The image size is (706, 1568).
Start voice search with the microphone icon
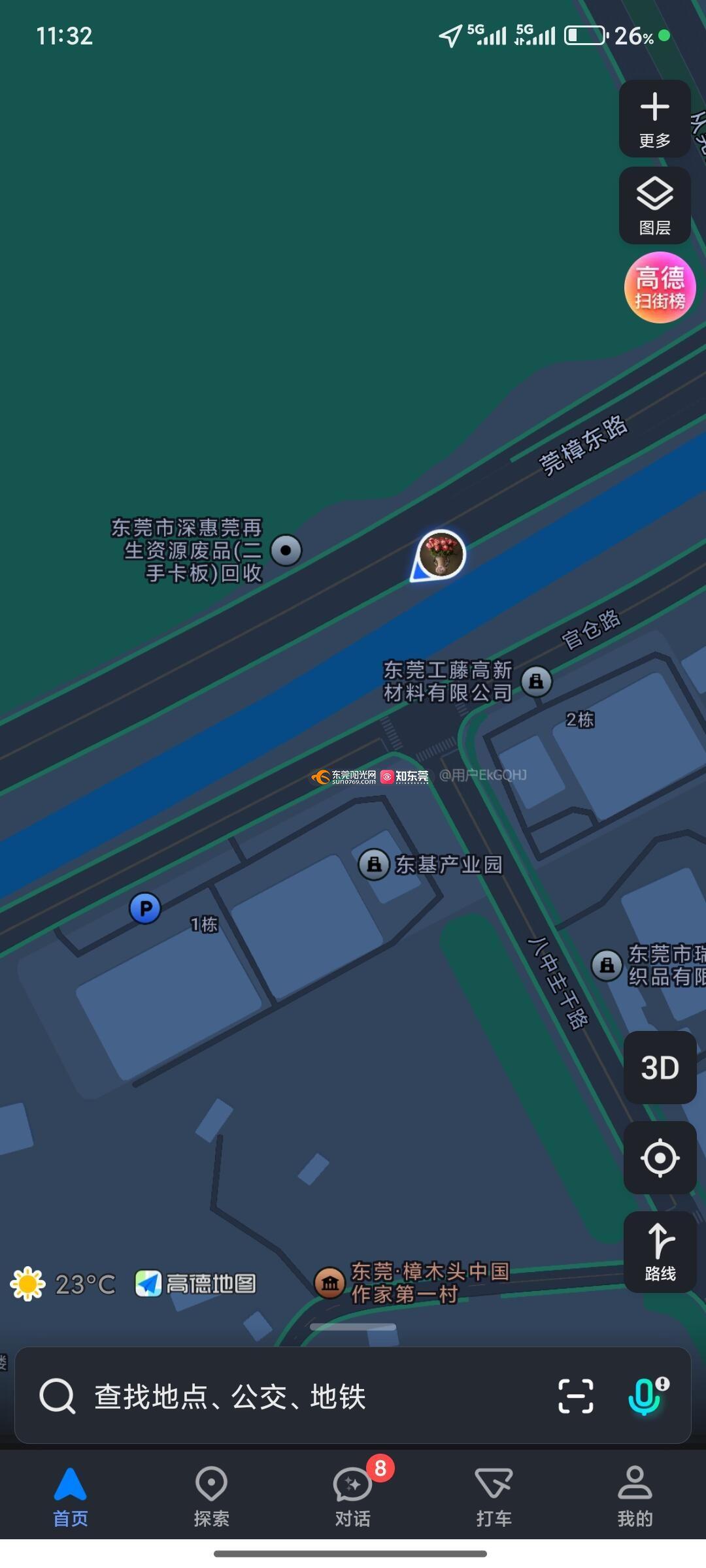646,1396
